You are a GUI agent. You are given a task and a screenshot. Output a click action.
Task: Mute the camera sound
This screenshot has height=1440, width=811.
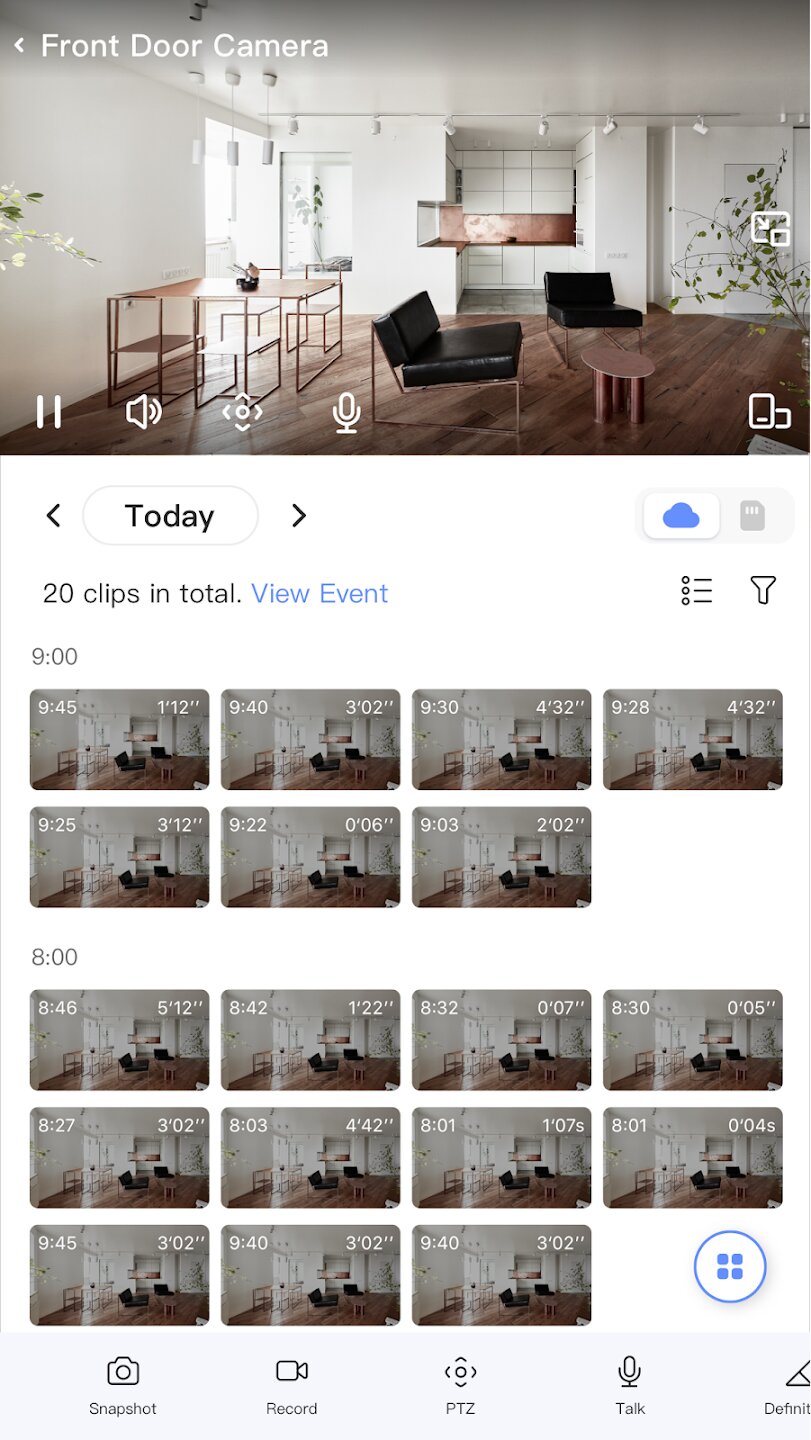click(x=144, y=412)
